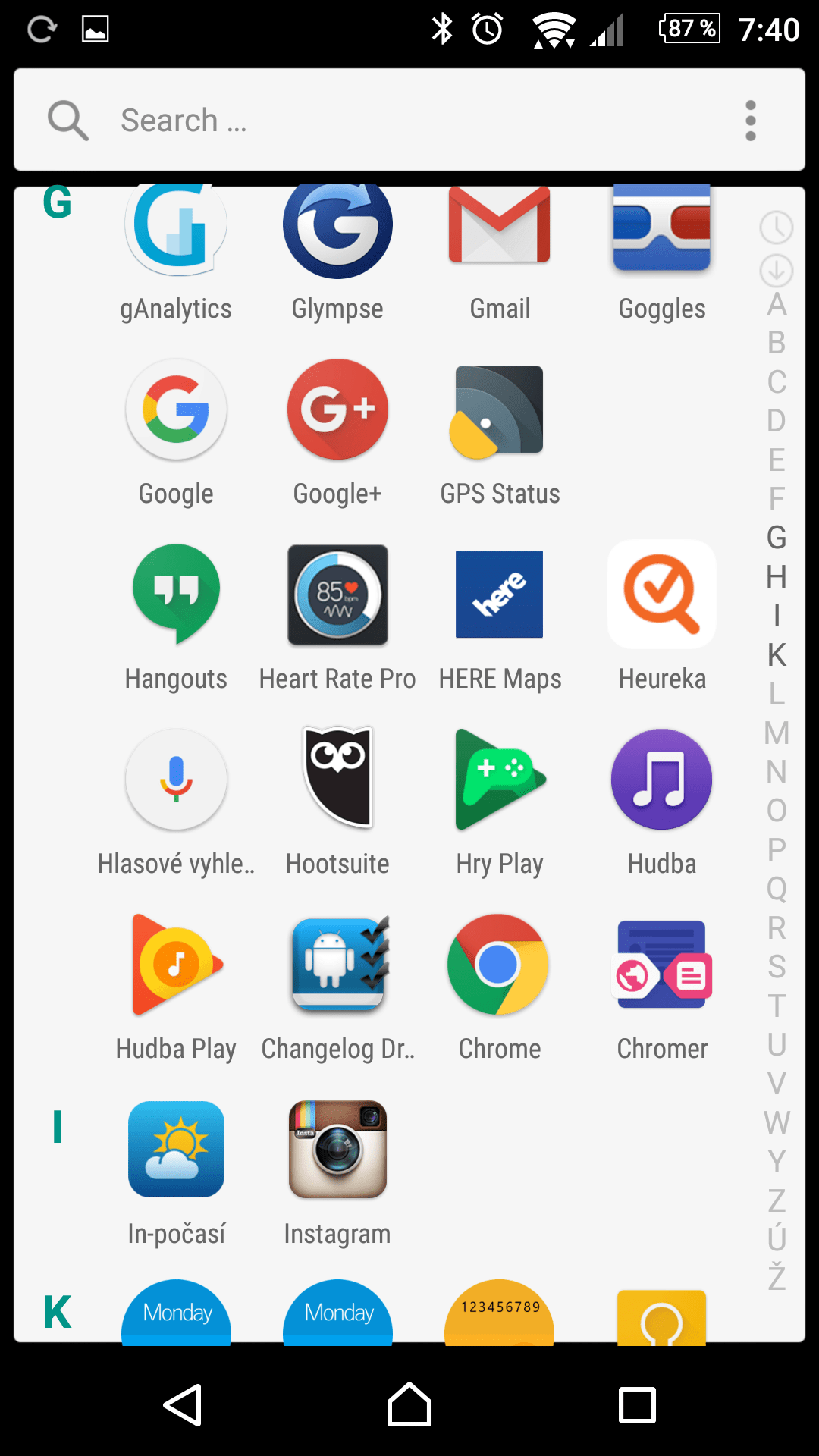Go to the home screen

point(409,1404)
